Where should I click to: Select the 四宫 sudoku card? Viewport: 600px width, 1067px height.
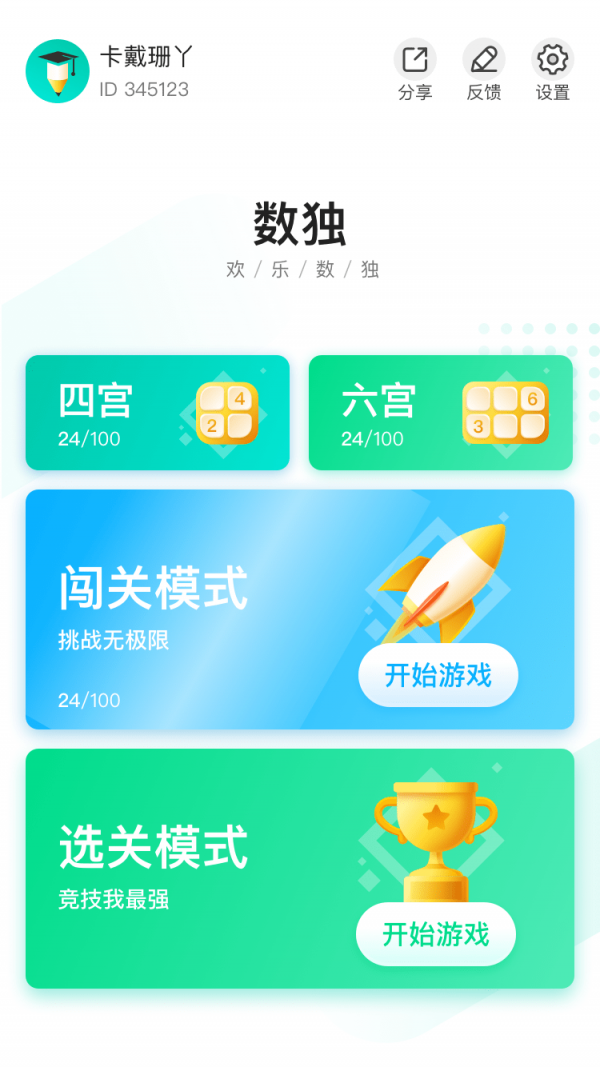coord(157,412)
